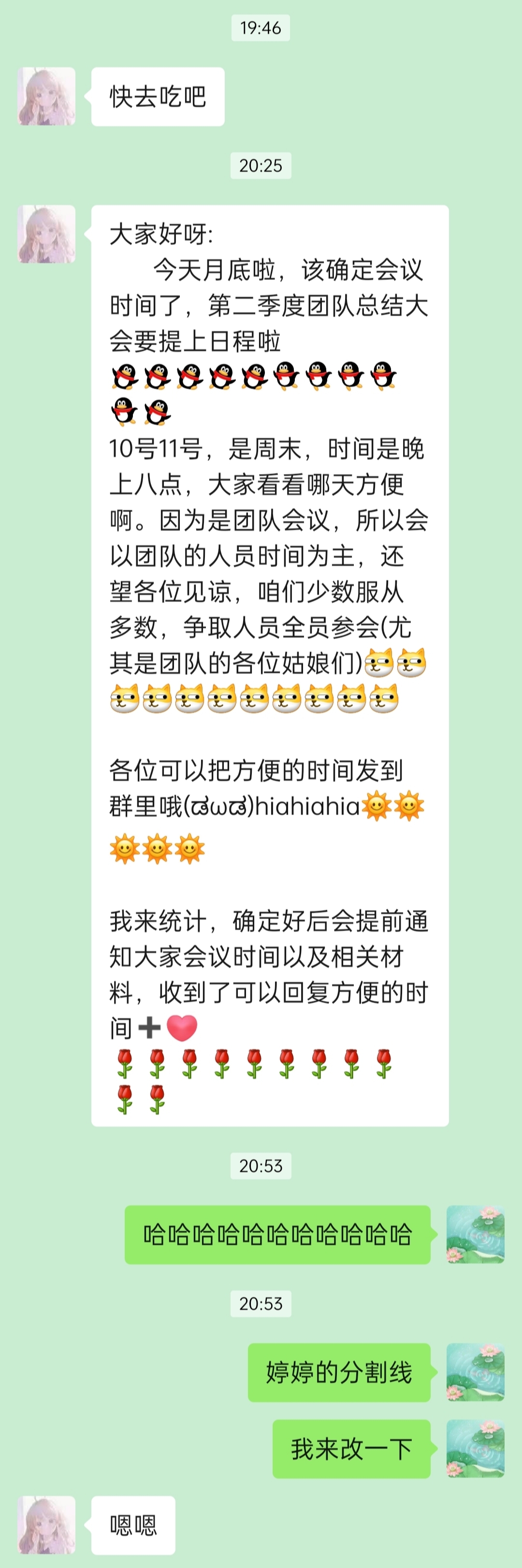
Task: Open avatar next to the "大家好呀" announcement
Action: 47,234
